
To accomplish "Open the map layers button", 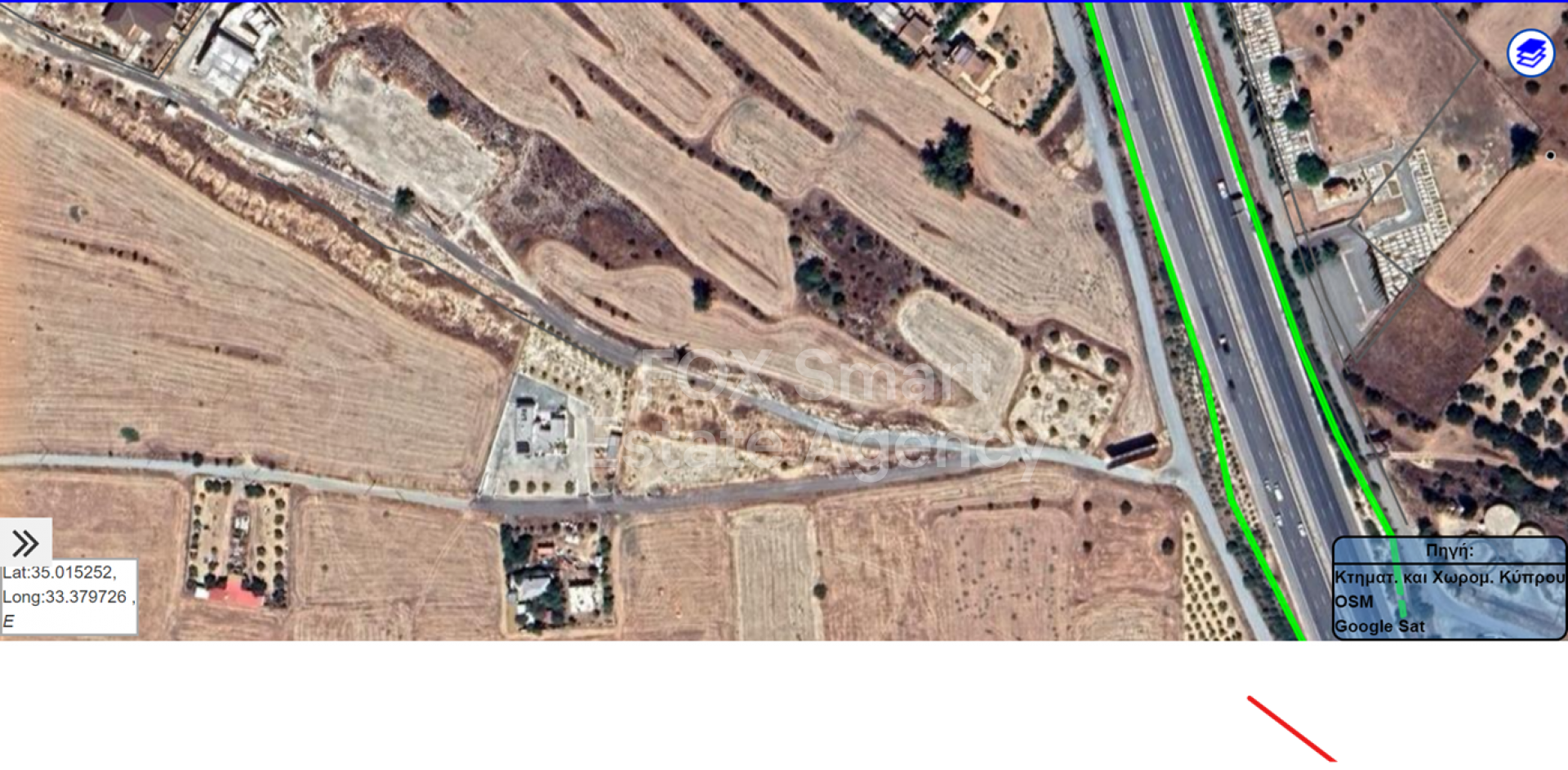I will (x=1530, y=53).
